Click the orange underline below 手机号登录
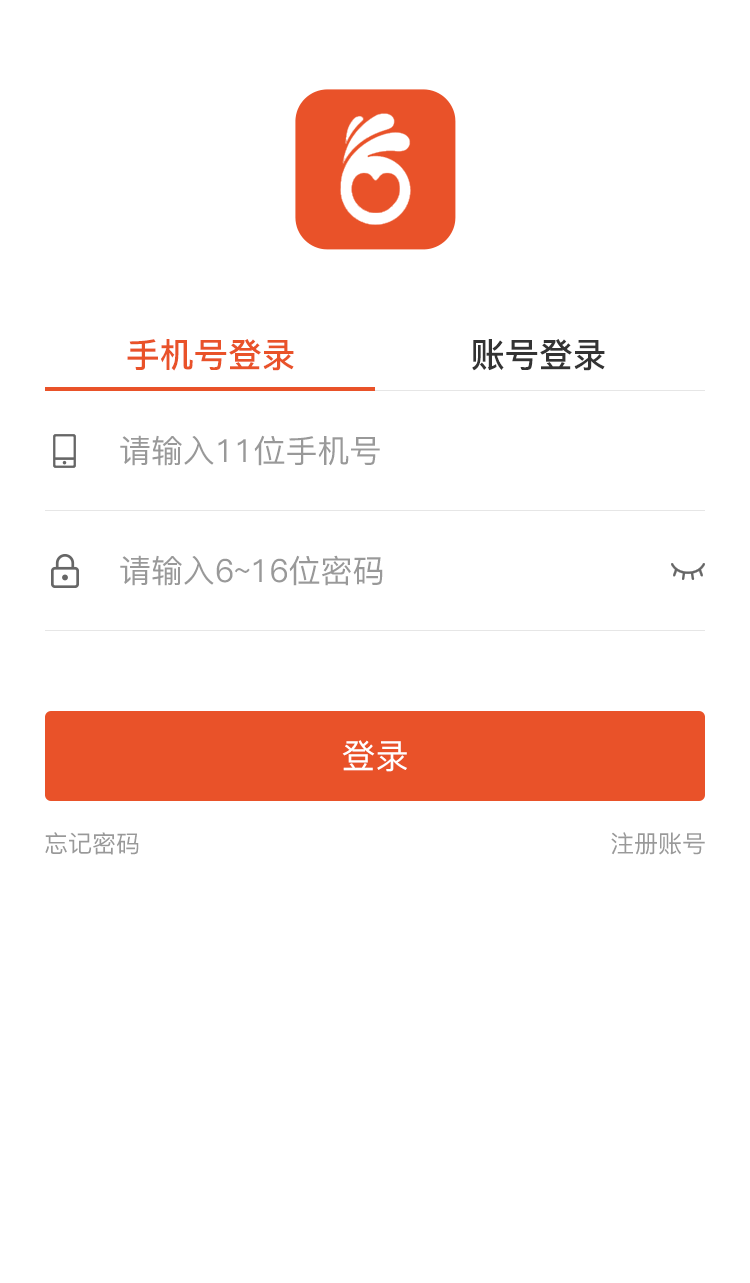Viewport: 750px width, 1283px height. coord(211,389)
